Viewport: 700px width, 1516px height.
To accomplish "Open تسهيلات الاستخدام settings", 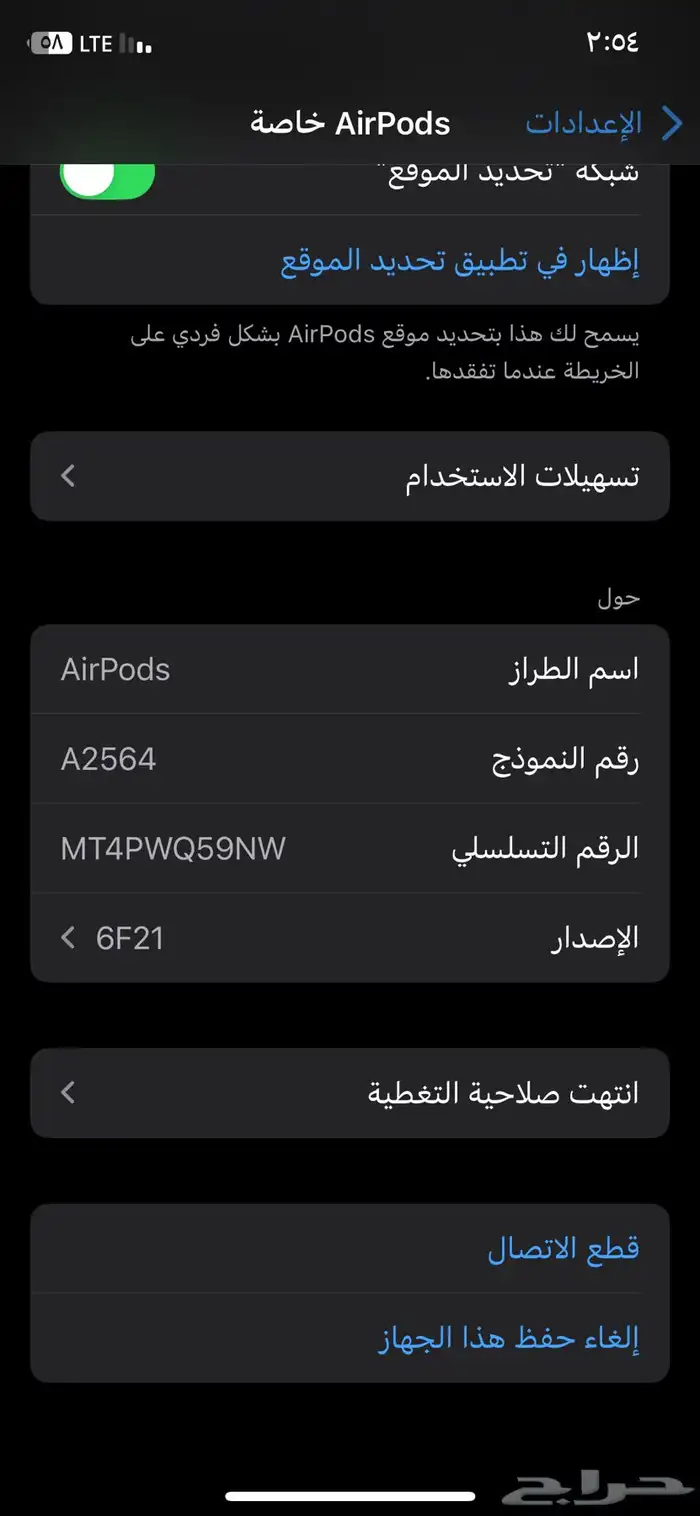I will tap(350, 476).
